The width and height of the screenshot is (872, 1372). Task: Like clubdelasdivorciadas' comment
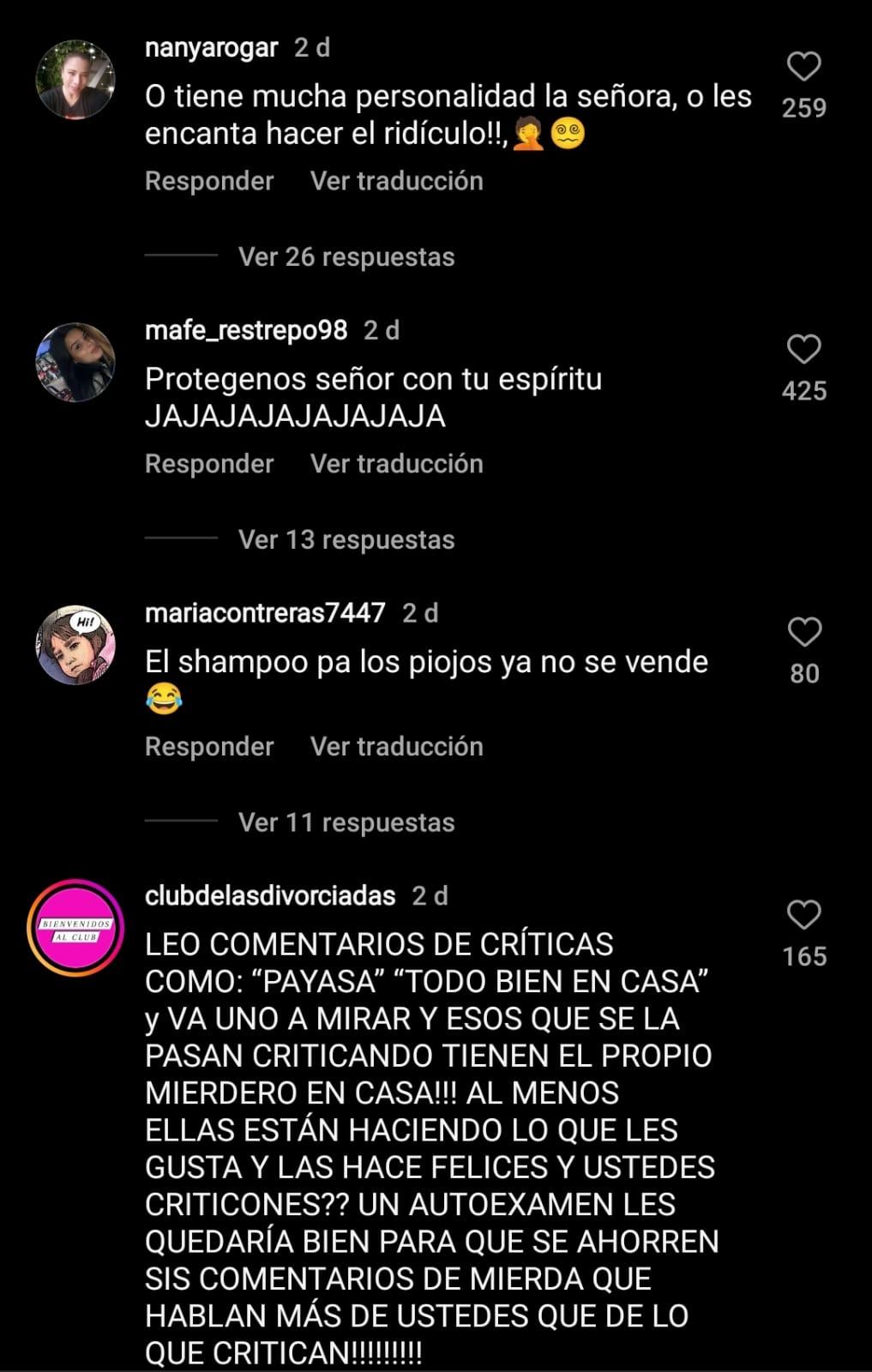[x=804, y=916]
